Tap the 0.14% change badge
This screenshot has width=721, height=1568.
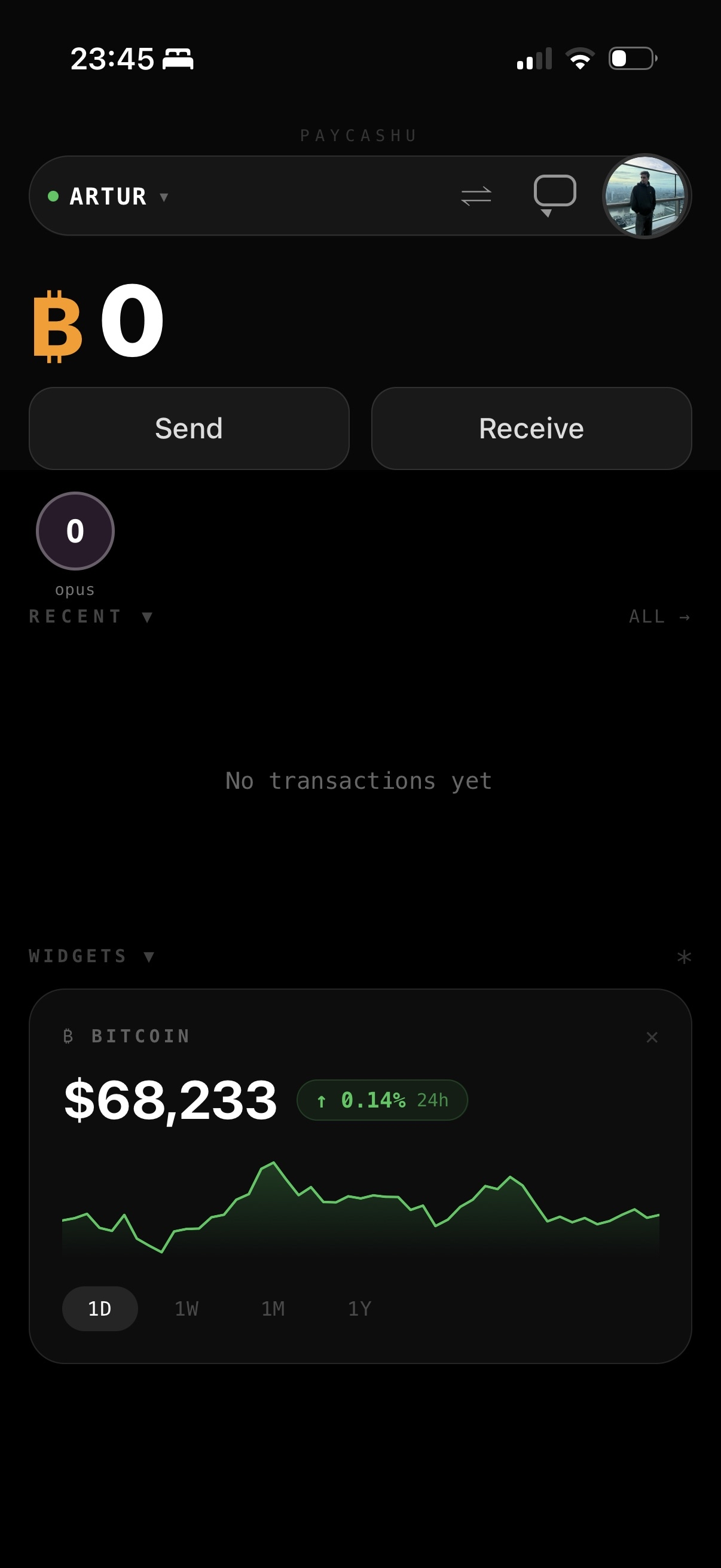click(382, 1099)
